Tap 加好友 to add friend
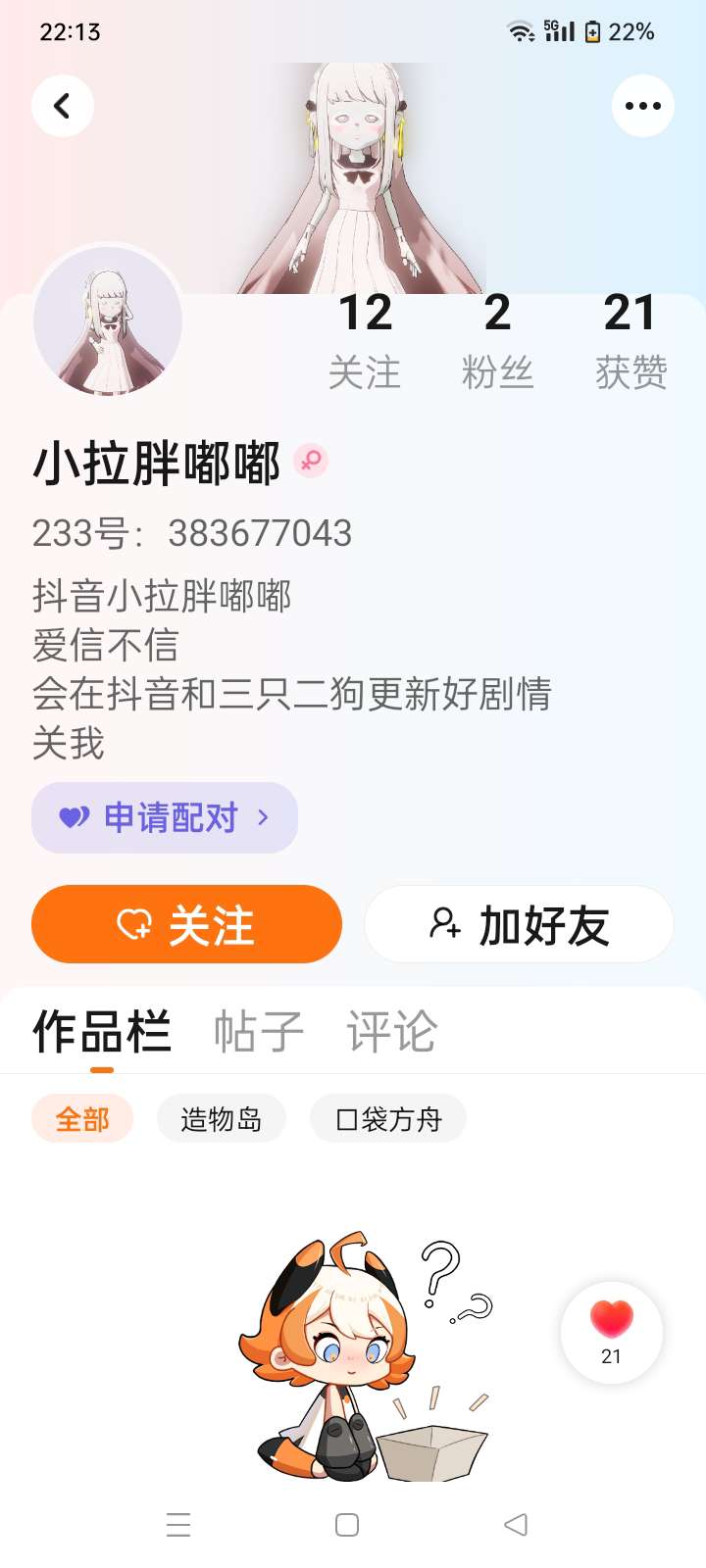706x1568 pixels. coord(519,924)
